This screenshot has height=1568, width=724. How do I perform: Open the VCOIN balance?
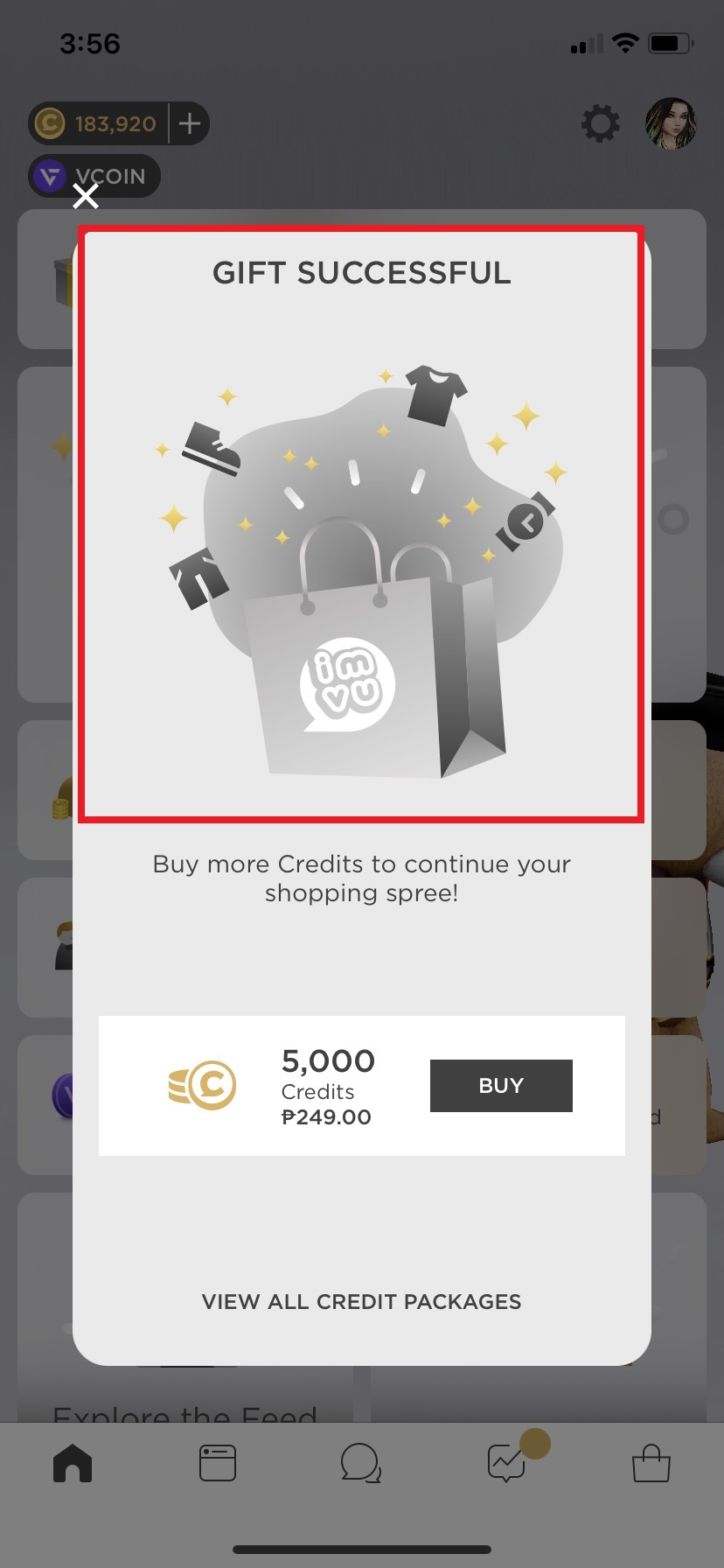coord(94,176)
